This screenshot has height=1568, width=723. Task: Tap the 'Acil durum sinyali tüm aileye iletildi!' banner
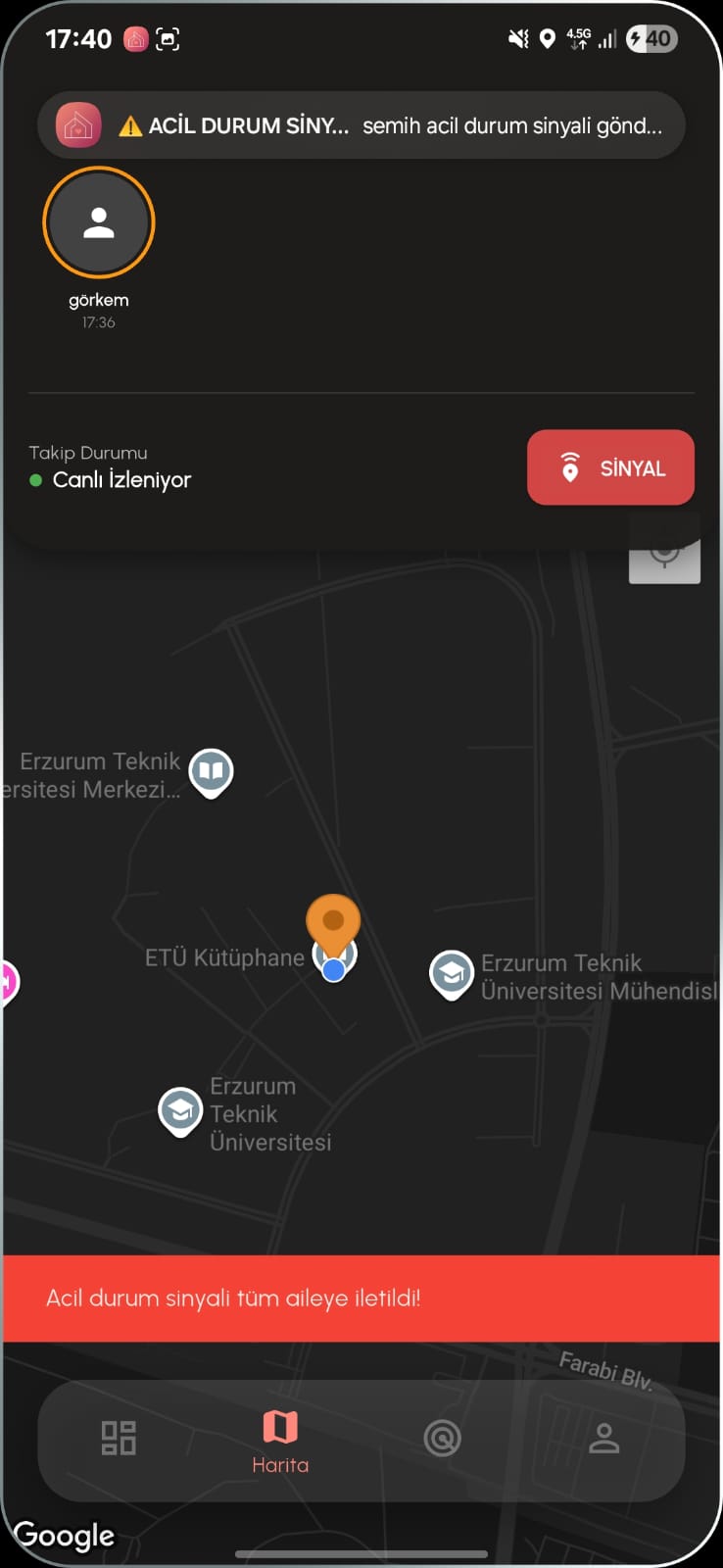[x=361, y=1298]
